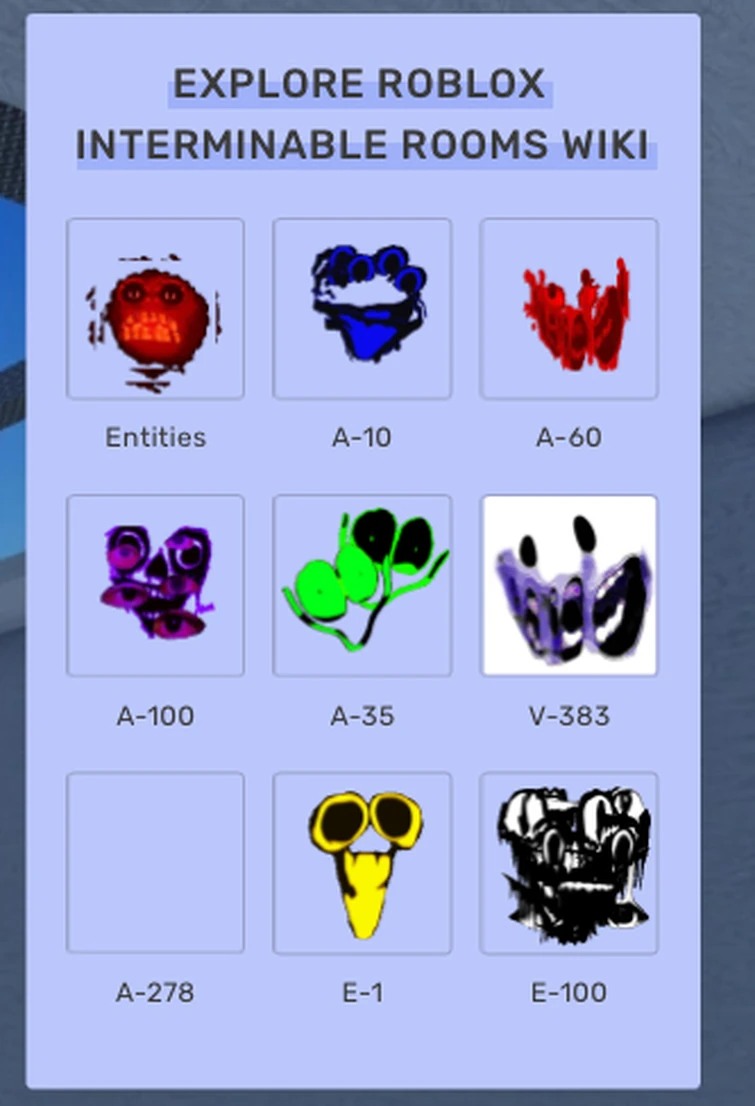Open the E-100 entity tile
This screenshot has height=1106, width=755.
pyautogui.click(x=569, y=862)
